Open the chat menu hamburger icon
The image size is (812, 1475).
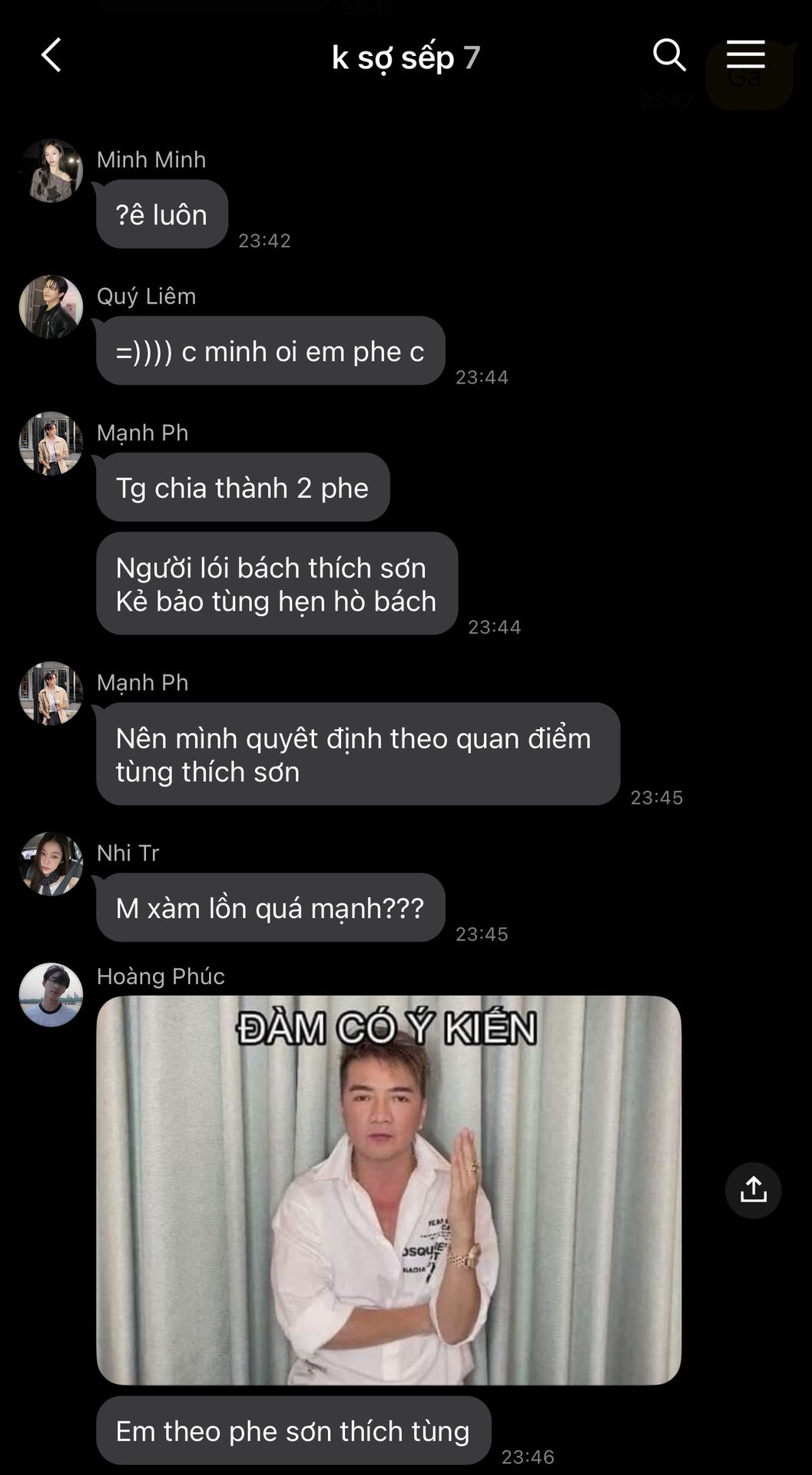pos(745,55)
